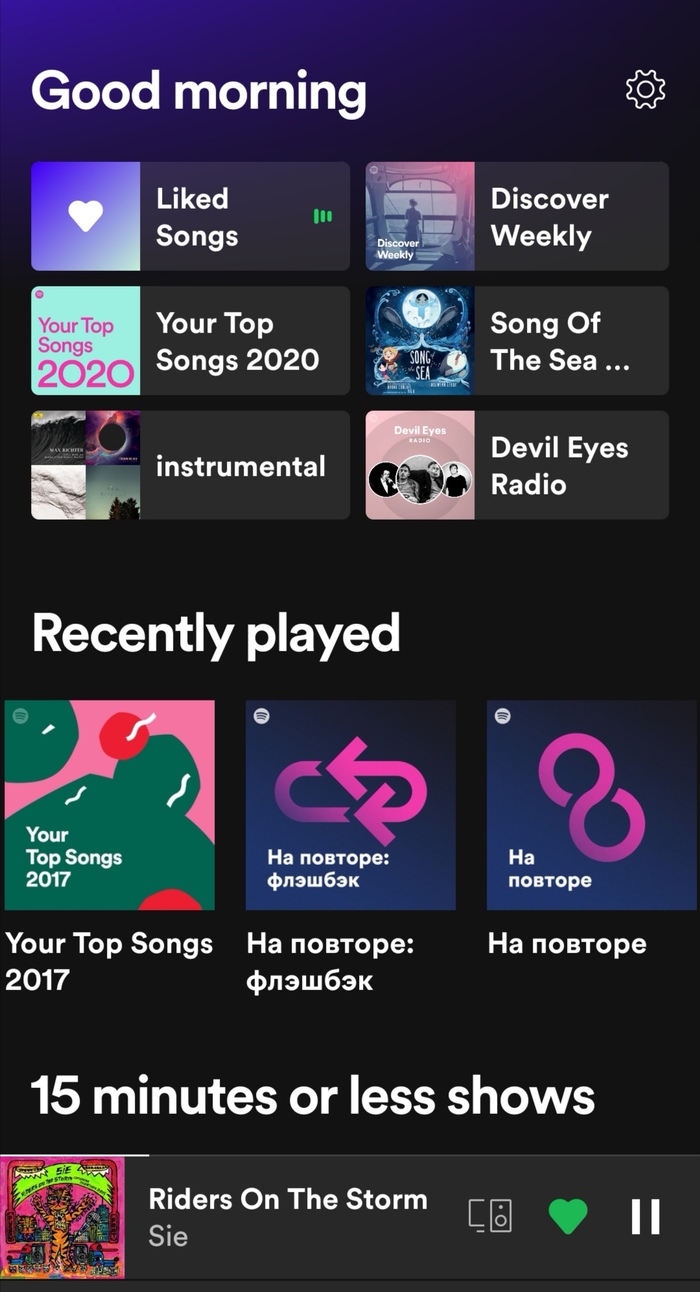700x1292 pixels.
Task: Open the Liked Songs playlist
Action: coord(190,216)
